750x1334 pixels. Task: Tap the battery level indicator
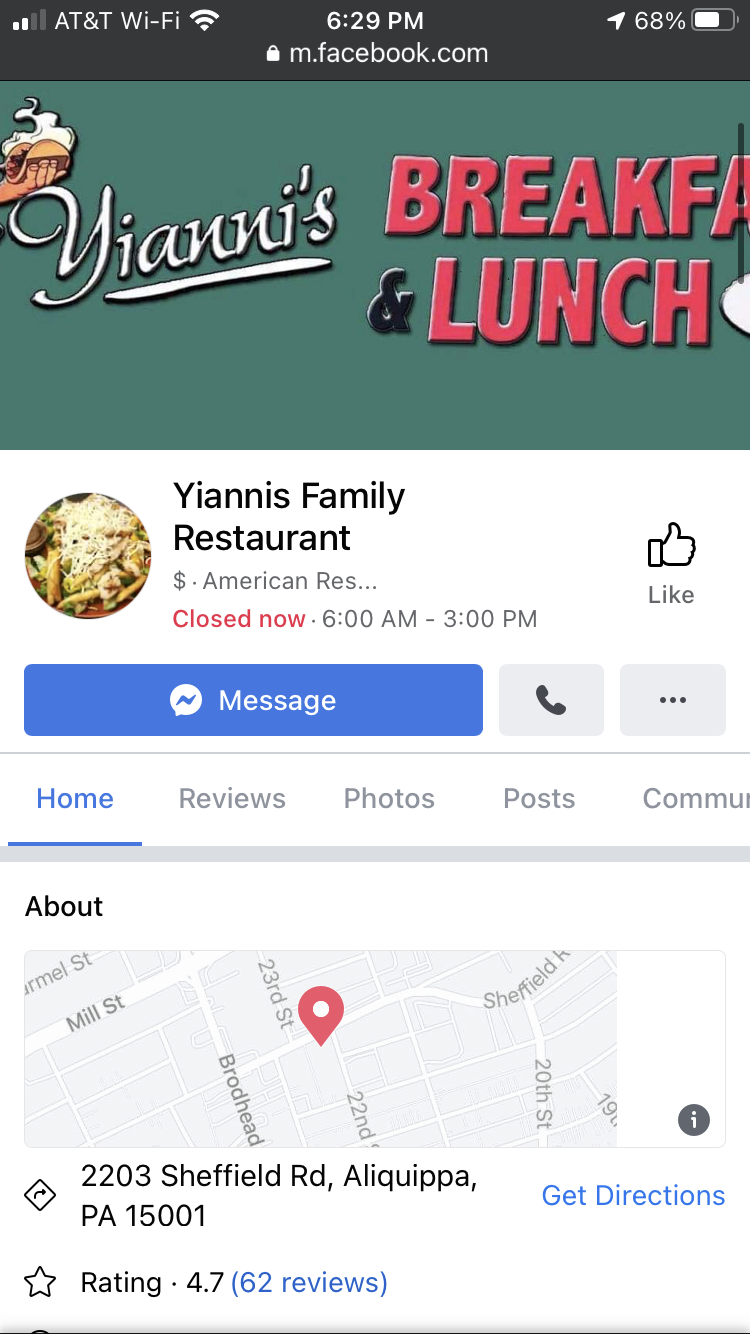(x=712, y=17)
